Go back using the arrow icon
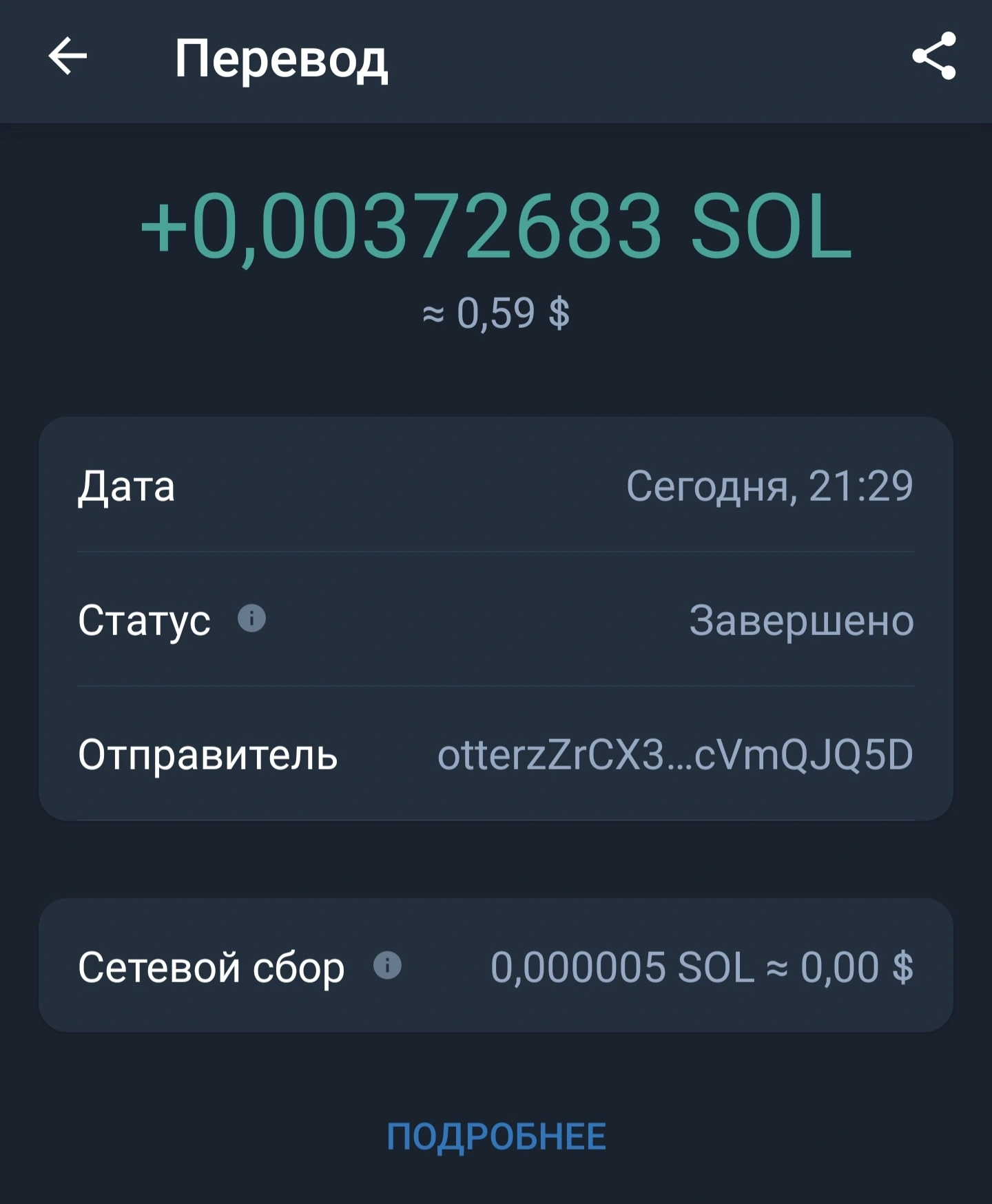This screenshot has width=992, height=1204. coord(68,56)
